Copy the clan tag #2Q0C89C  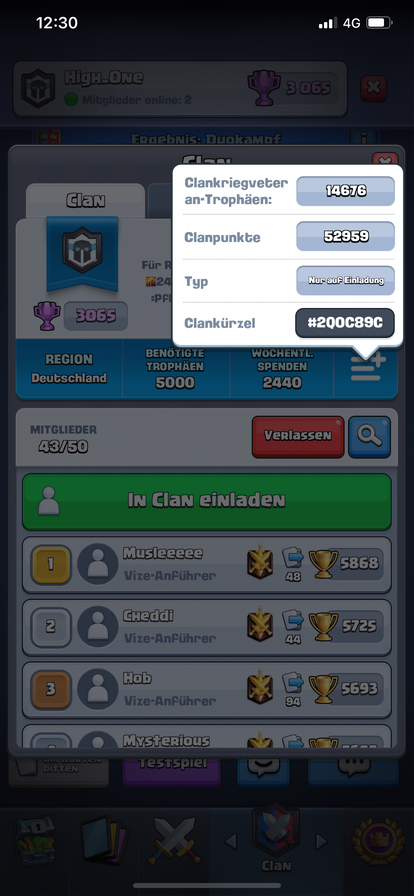(x=345, y=323)
